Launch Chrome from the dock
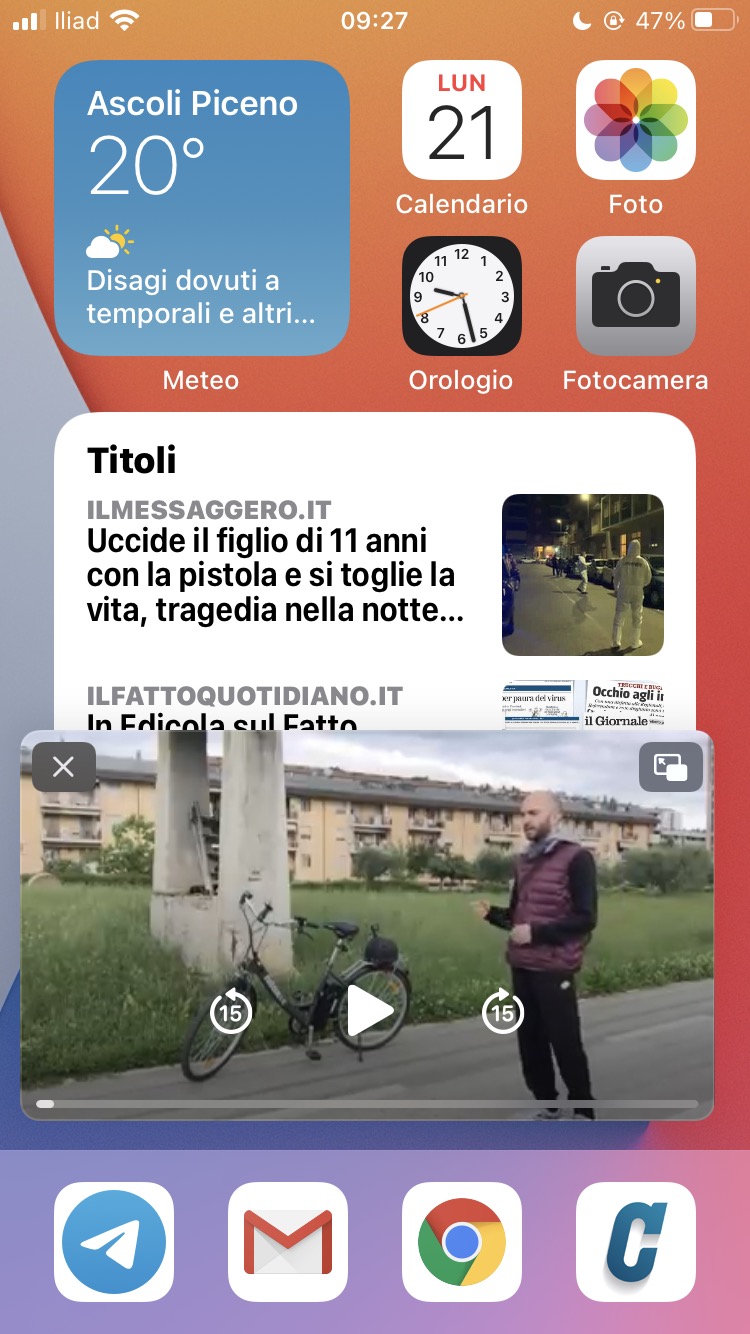 click(x=461, y=1242)
